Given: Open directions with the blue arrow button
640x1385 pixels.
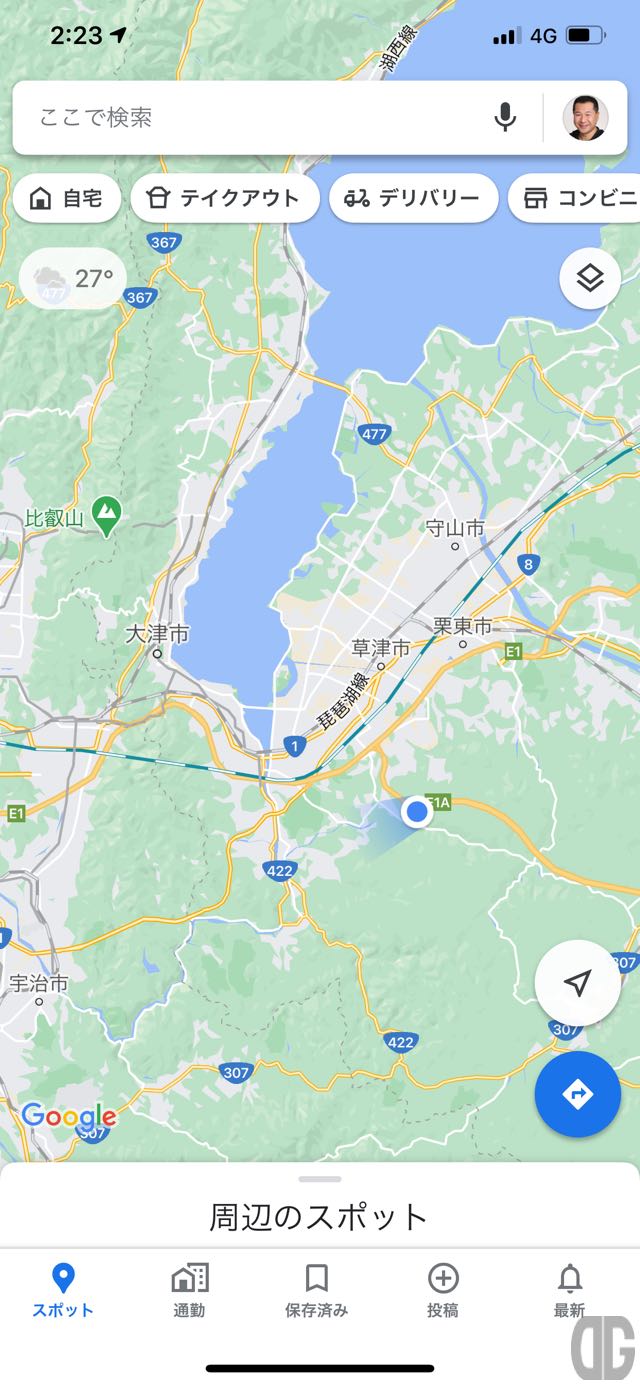Looking at the screenshot, I should point(577,1094).
